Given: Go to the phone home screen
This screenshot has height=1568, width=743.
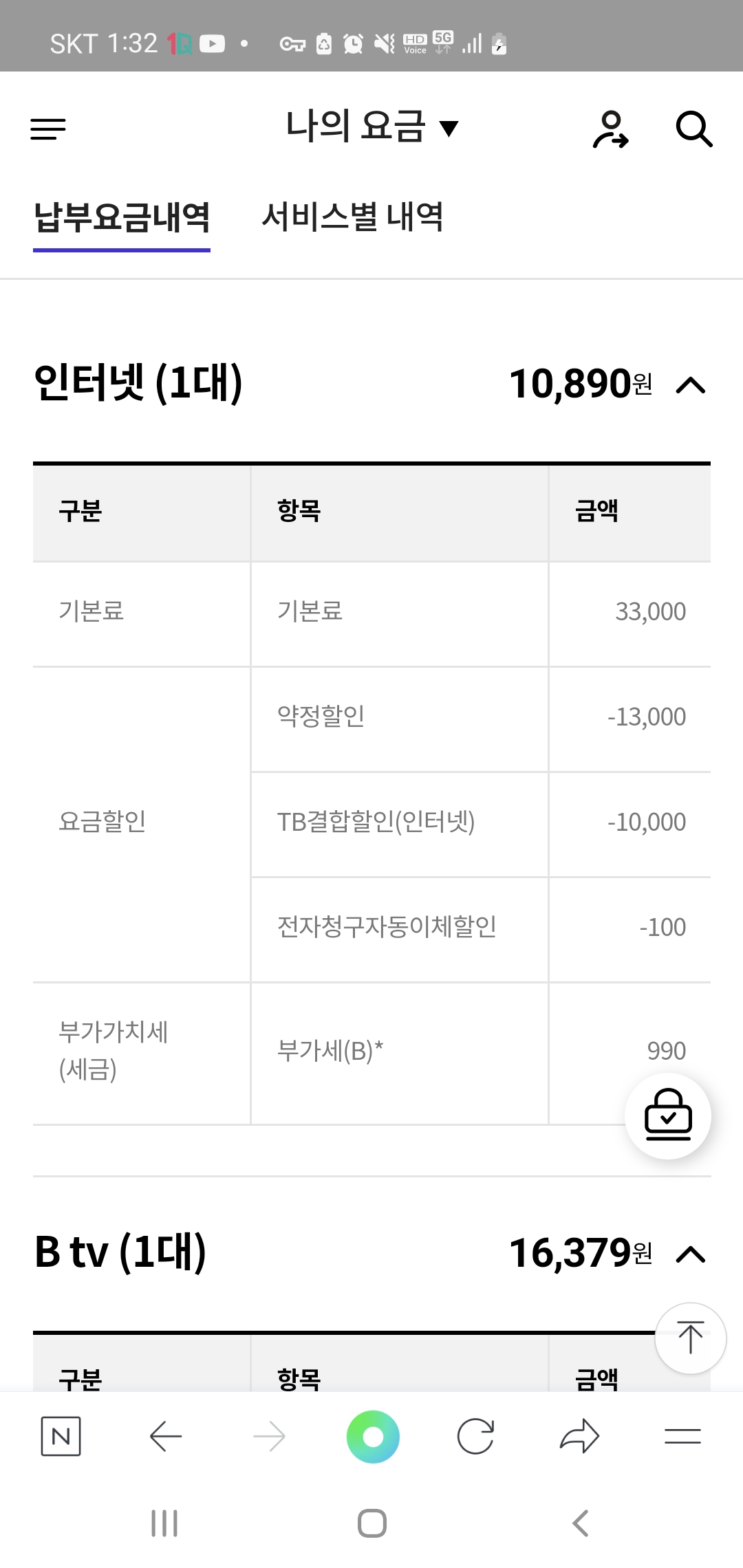Looking at the screenshot, I should (x=372, y=1523).
